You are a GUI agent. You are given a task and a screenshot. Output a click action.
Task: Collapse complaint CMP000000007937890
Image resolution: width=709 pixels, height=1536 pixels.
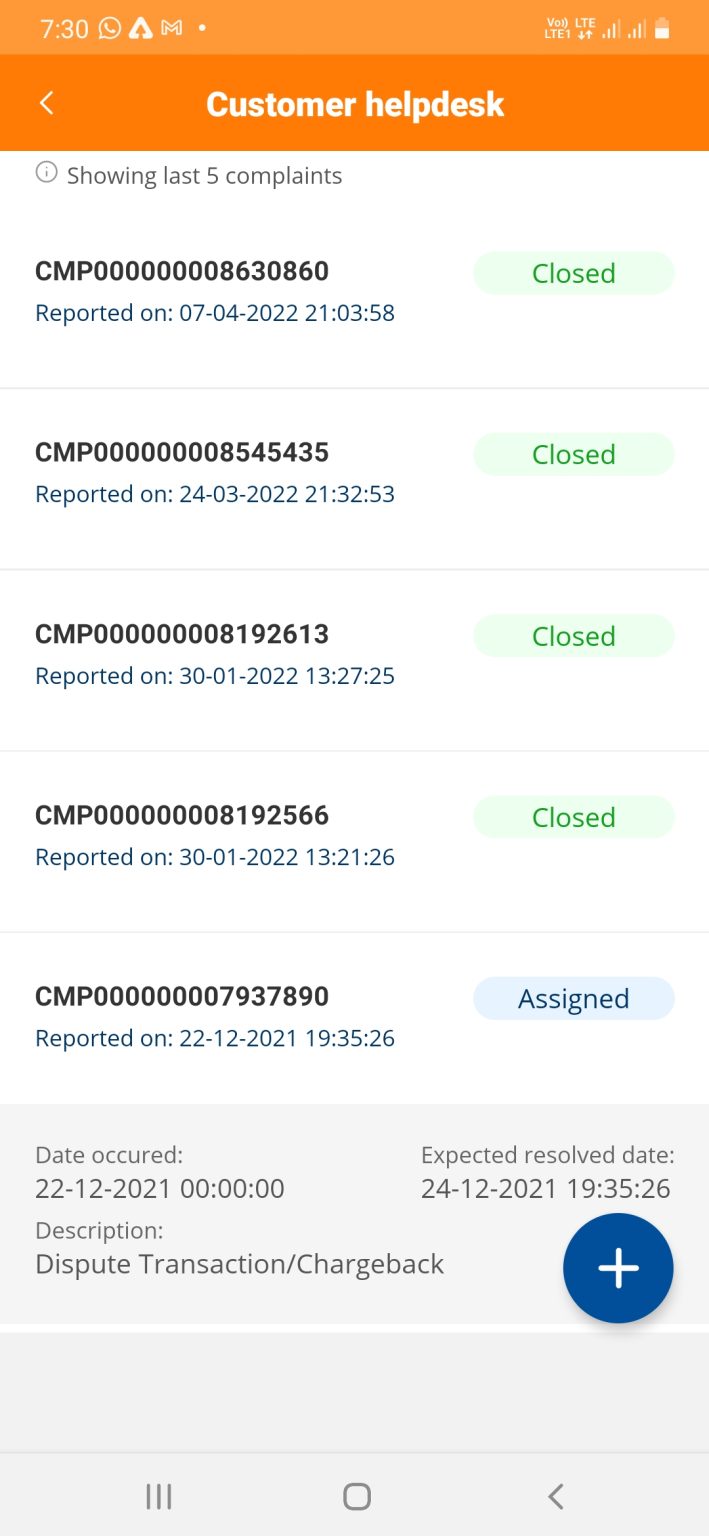(x=354, y=1019)
